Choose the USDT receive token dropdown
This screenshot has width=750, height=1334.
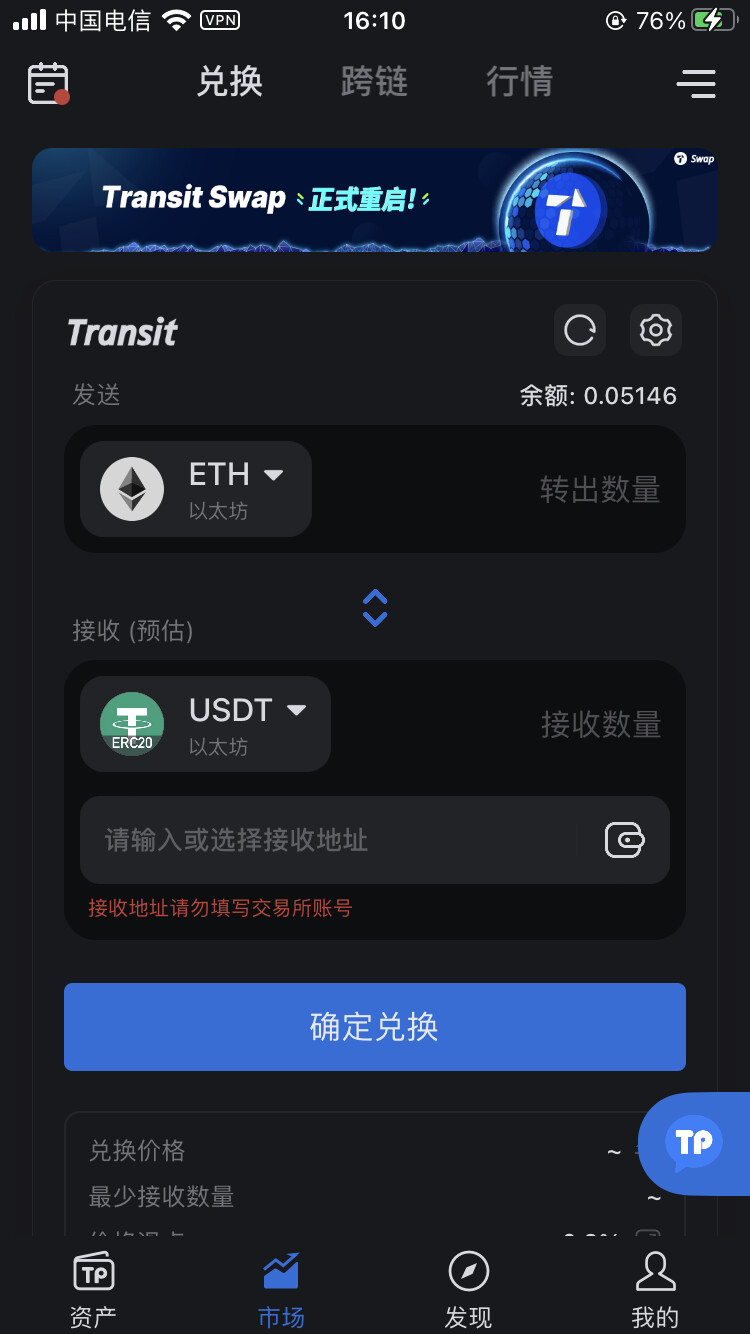206,724
